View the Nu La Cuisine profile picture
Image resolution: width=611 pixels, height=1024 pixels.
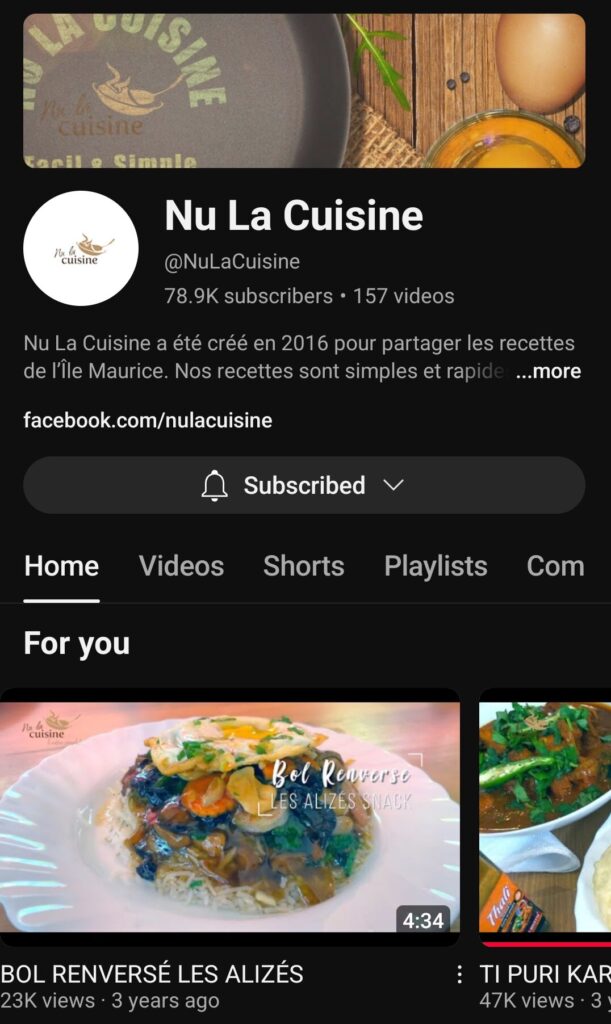pos(81,248)
